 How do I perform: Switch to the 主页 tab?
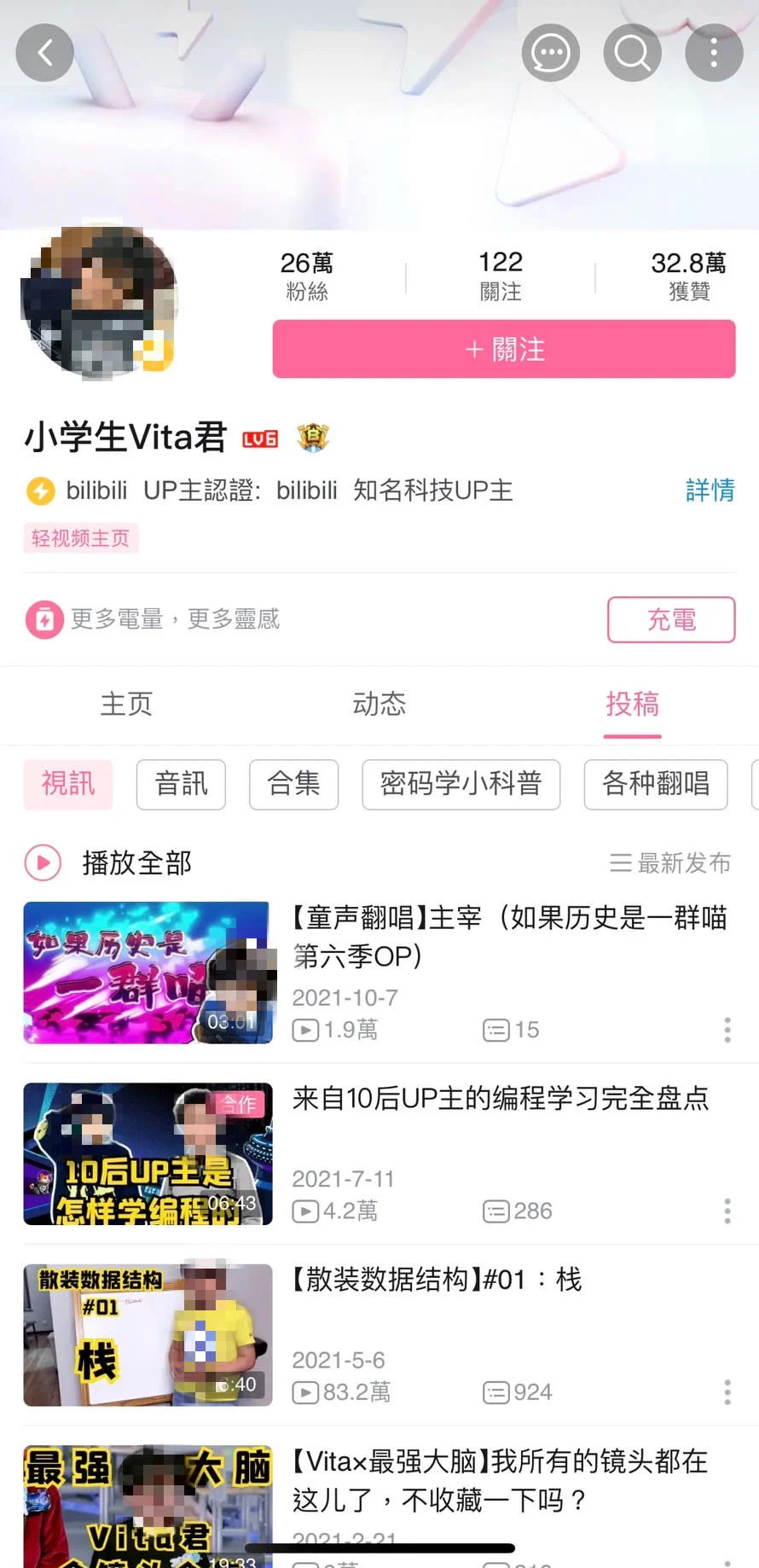click(x=126, y=704)
